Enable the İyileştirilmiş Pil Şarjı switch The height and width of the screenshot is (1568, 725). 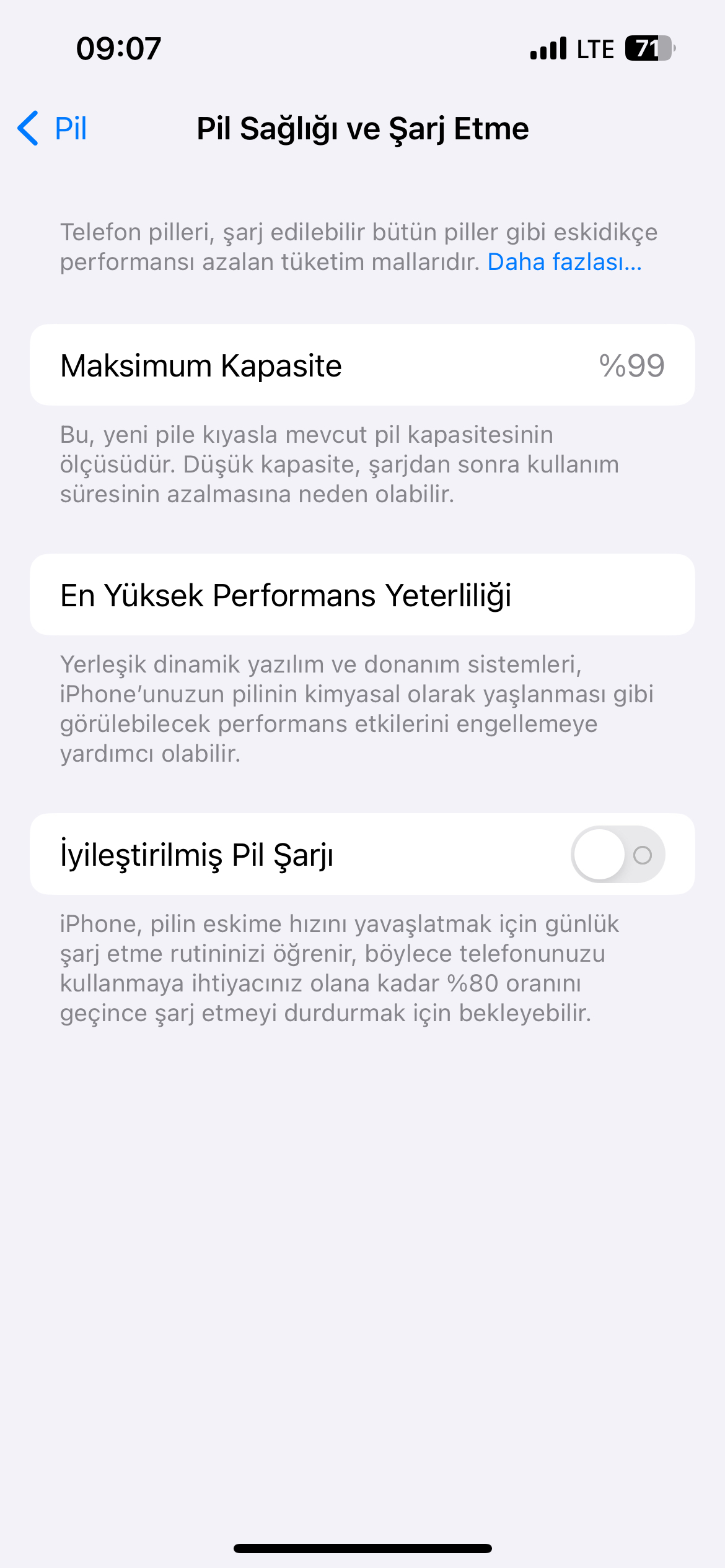point(617,855)
